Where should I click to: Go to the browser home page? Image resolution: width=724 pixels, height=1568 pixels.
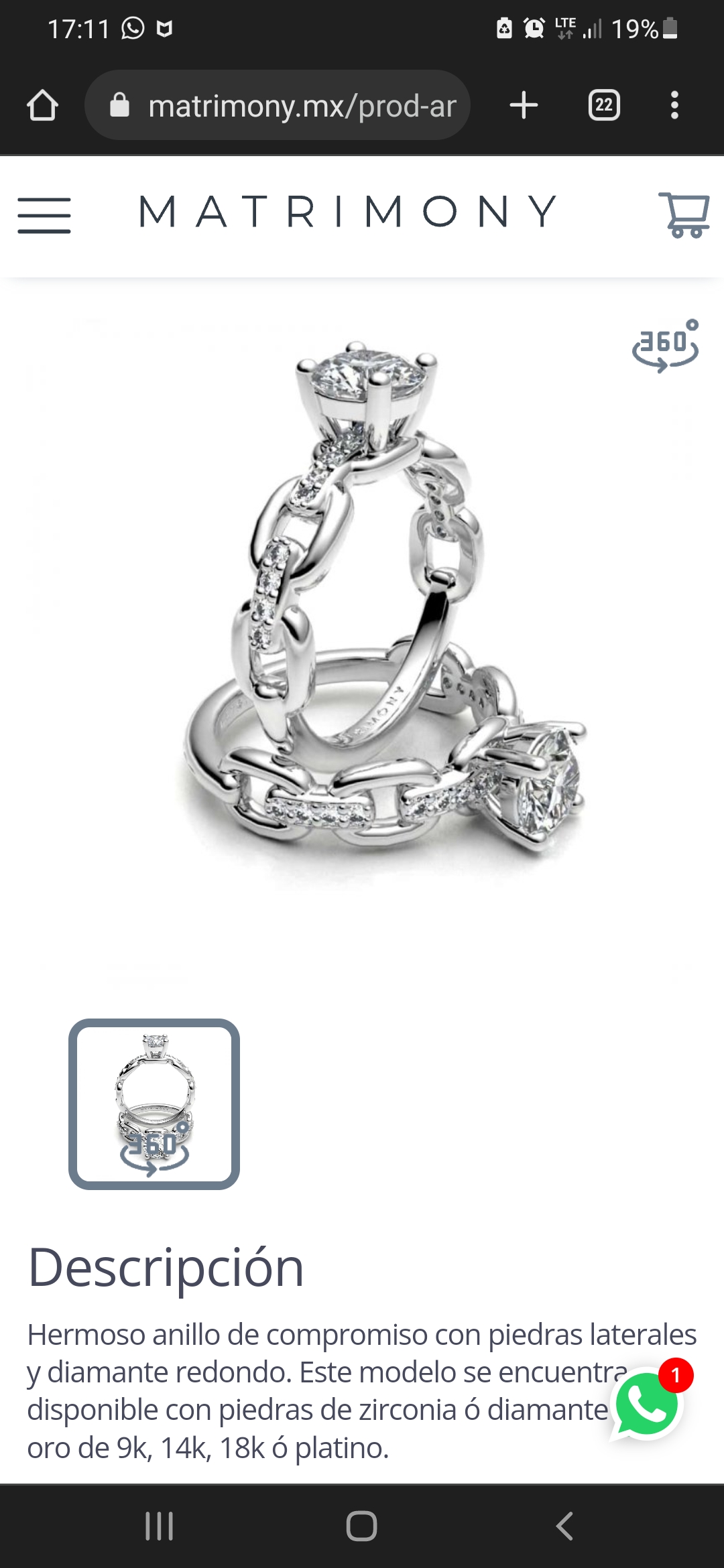42,105
